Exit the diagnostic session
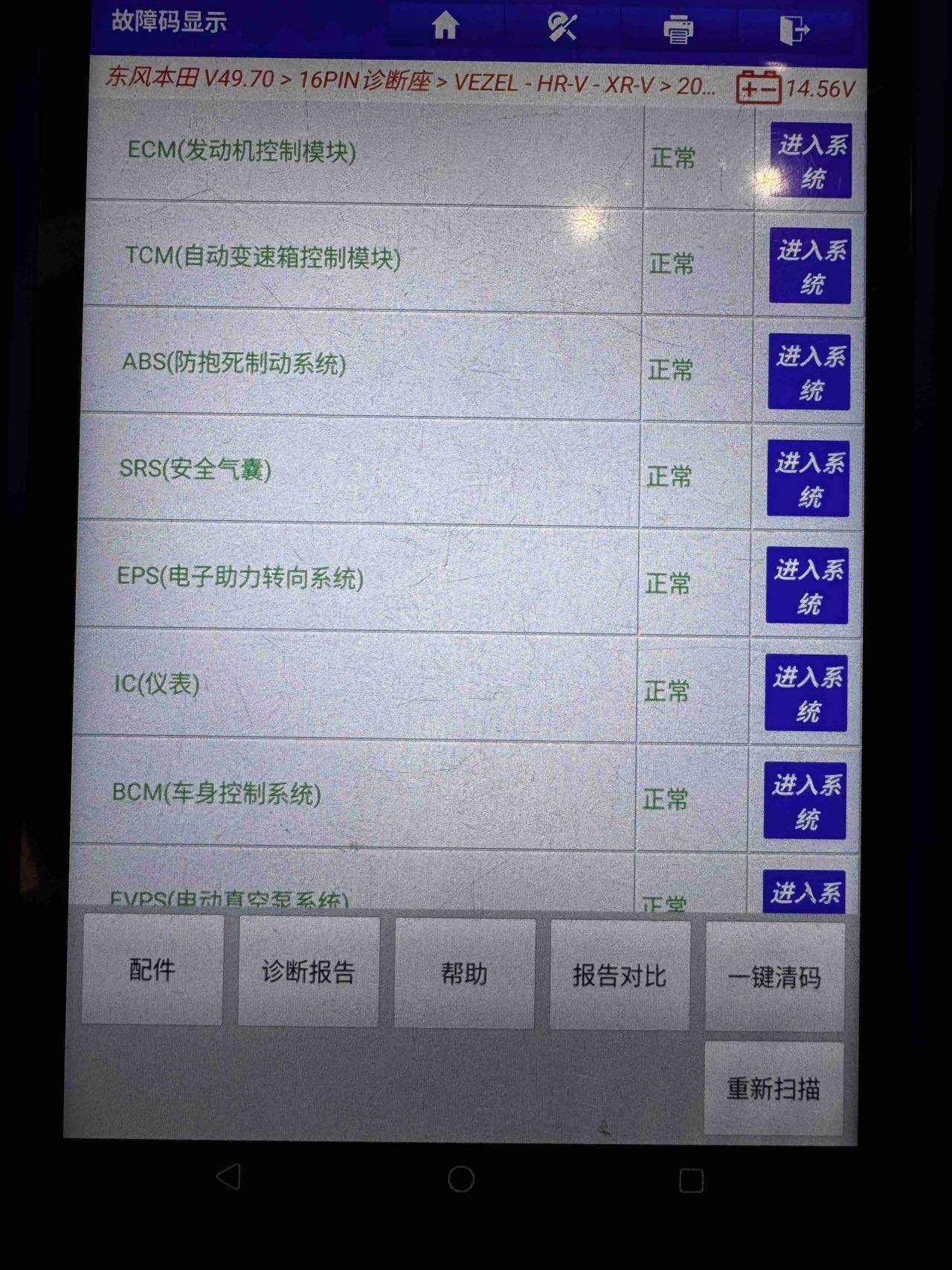 [x=794, y=31]
